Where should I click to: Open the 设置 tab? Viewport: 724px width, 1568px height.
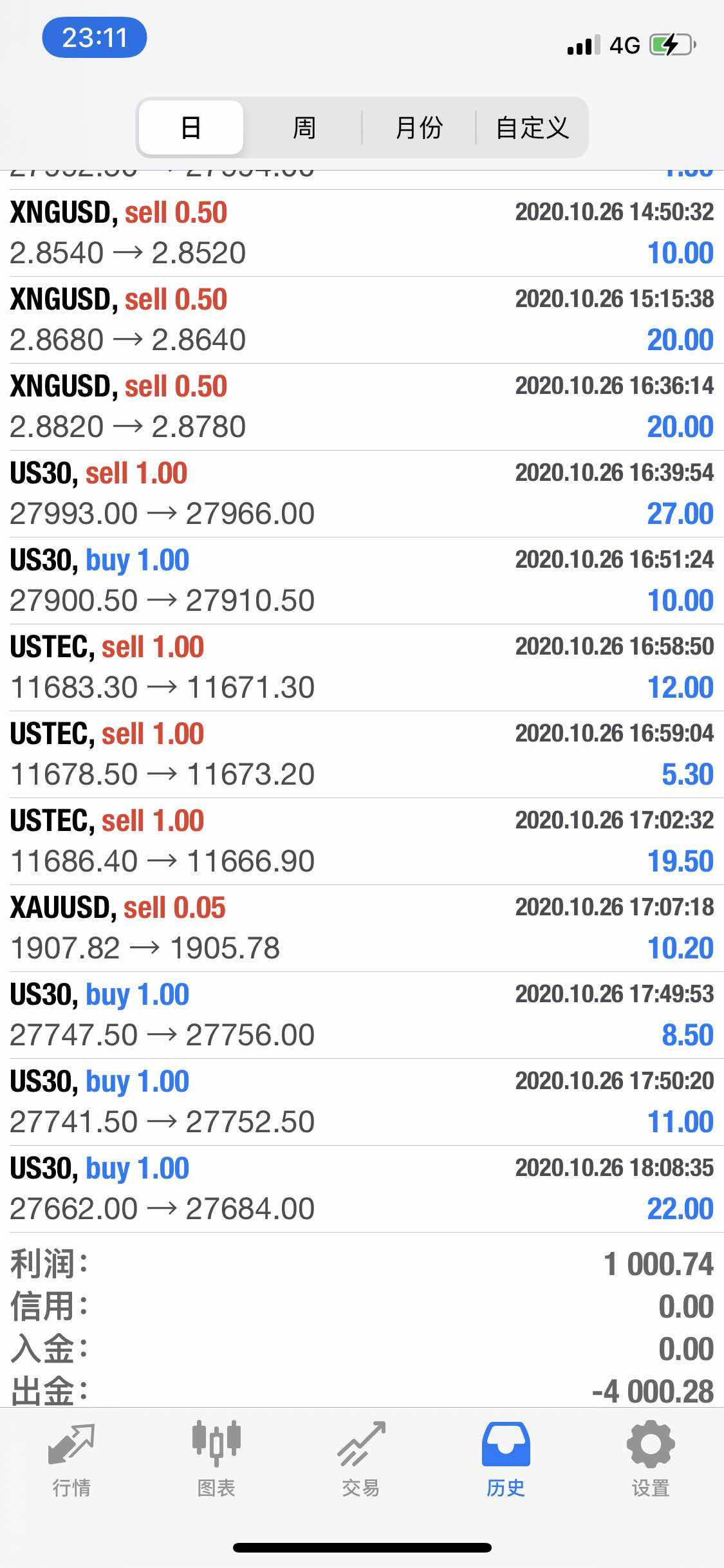pos(651,1459)
